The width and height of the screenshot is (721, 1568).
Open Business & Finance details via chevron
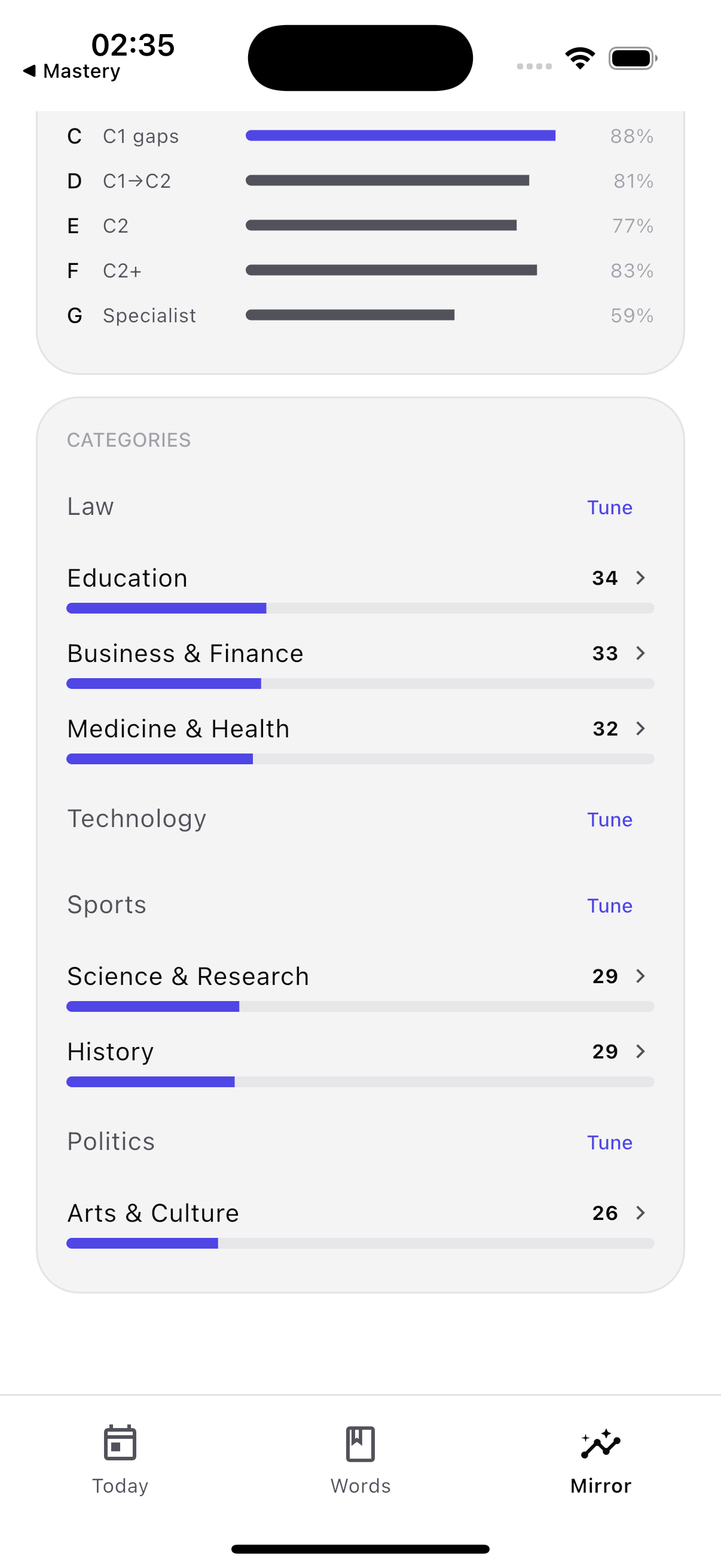pos(640,653)
